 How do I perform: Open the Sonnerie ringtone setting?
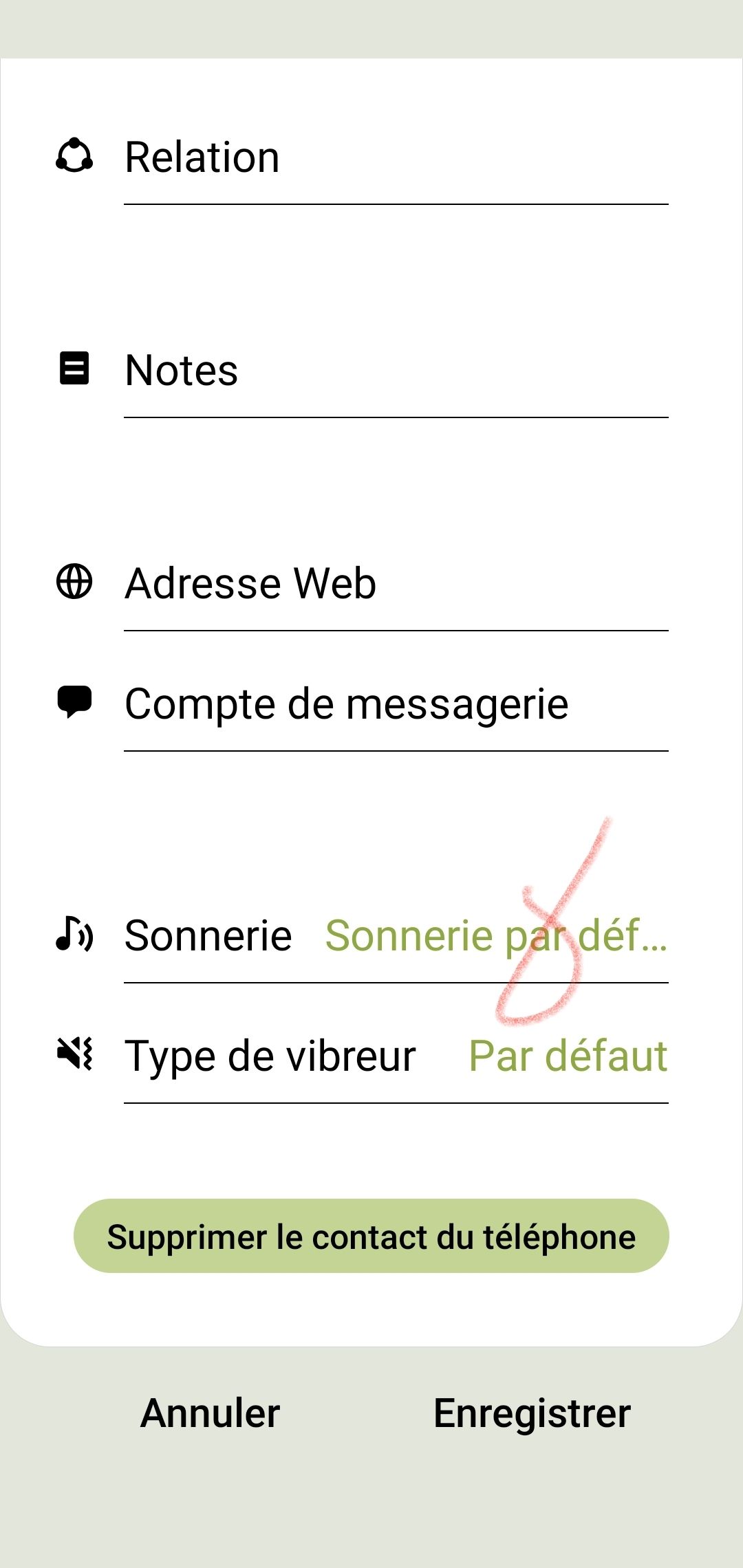tap(396, 937)
